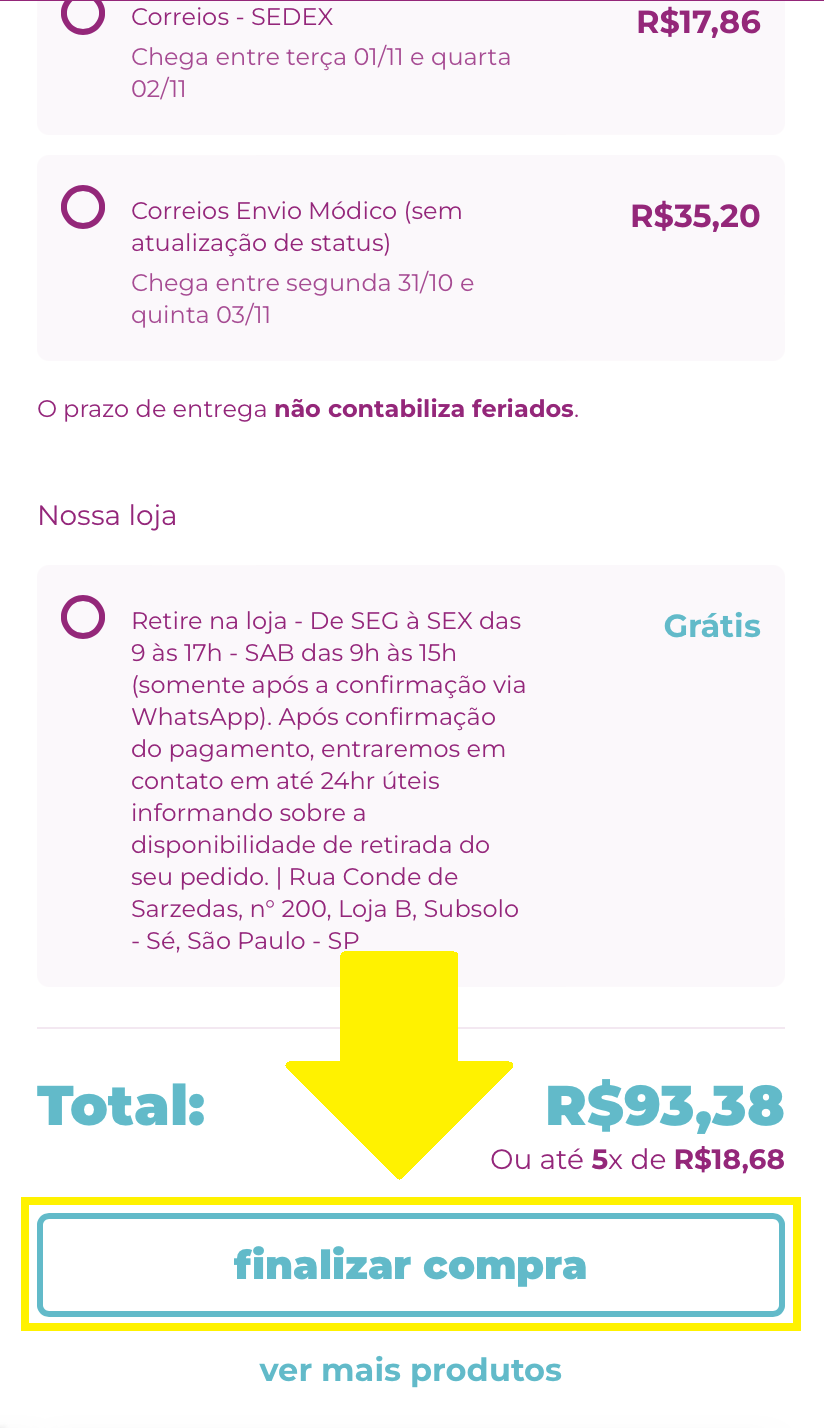The image size is (824, 1428).
Task: Click the R$35,20 Envio Módico price
Action: [695, 214]
